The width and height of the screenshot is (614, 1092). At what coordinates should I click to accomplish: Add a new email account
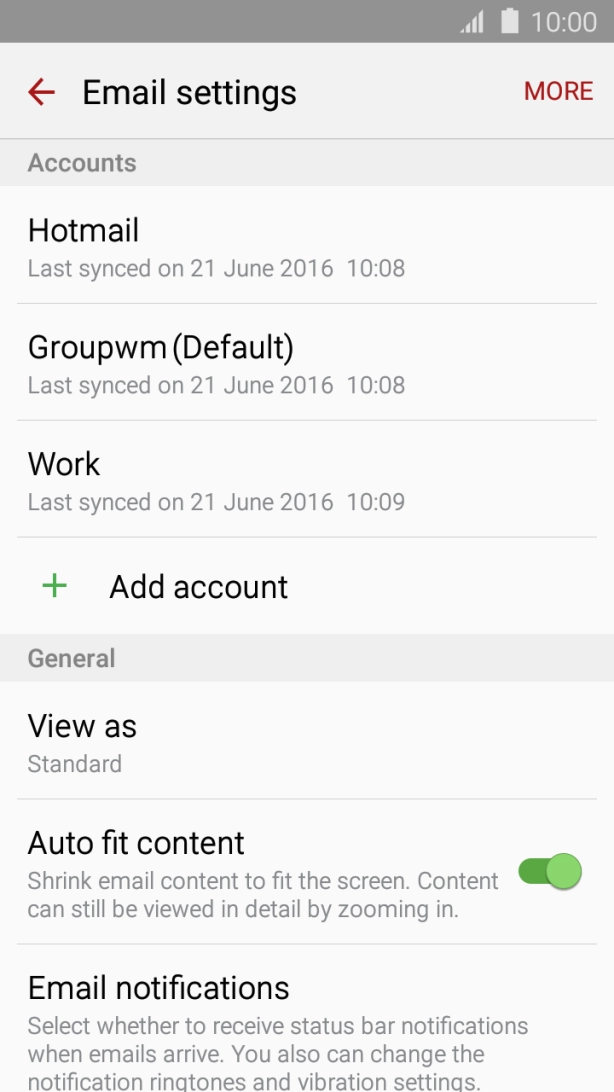coord(198,587)
